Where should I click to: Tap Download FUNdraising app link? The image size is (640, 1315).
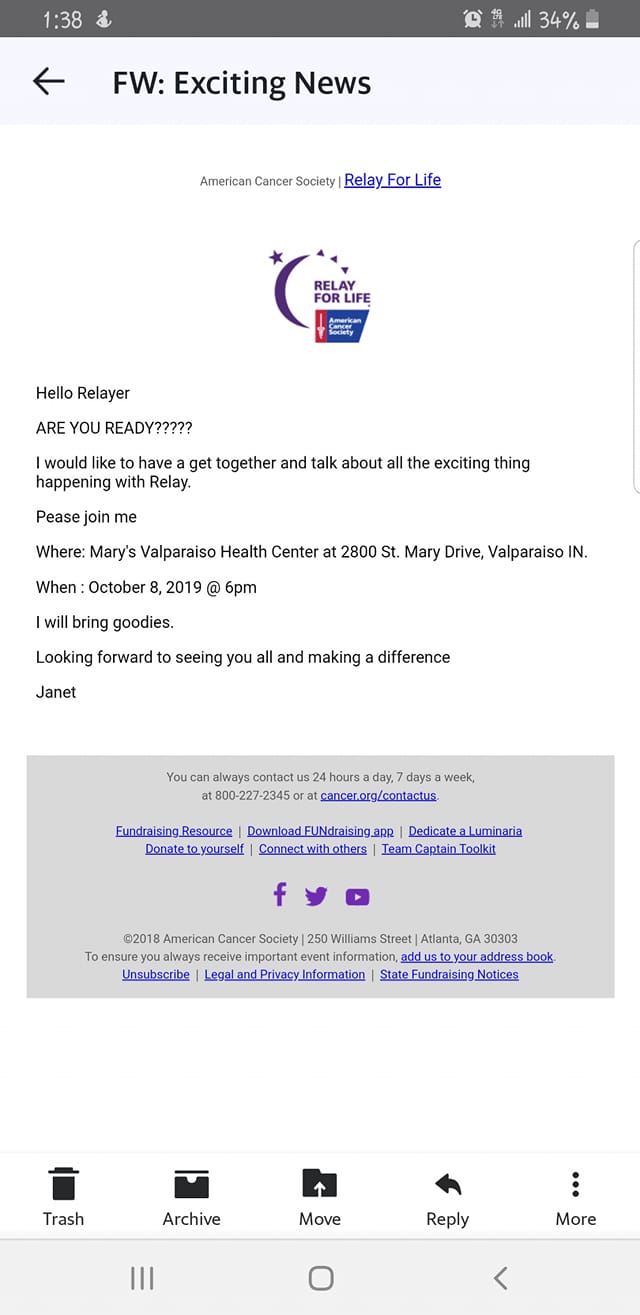(x=320, y=831)
